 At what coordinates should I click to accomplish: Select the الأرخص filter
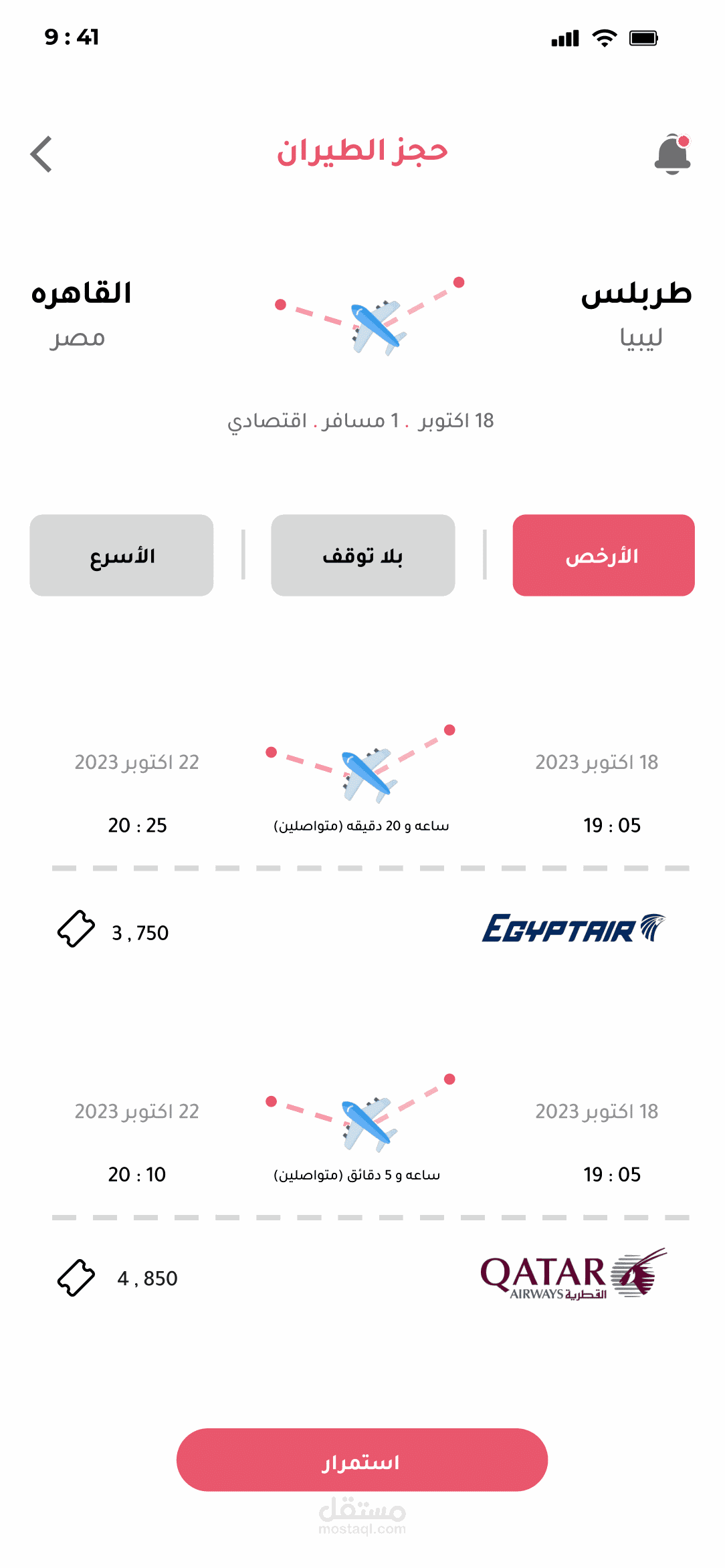[x=603, y=555]
